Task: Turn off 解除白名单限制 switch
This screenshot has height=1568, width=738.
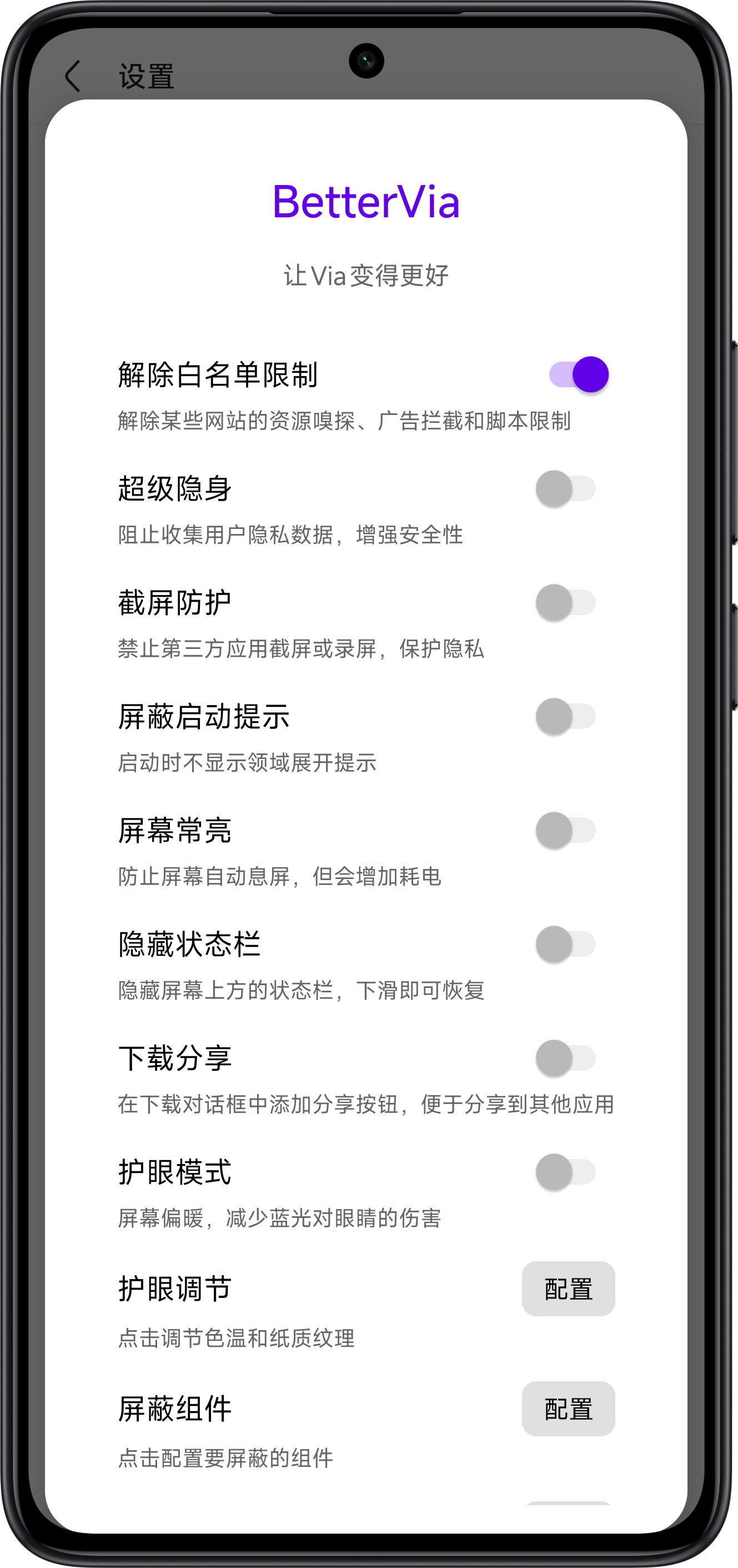Action: [578, 374]
